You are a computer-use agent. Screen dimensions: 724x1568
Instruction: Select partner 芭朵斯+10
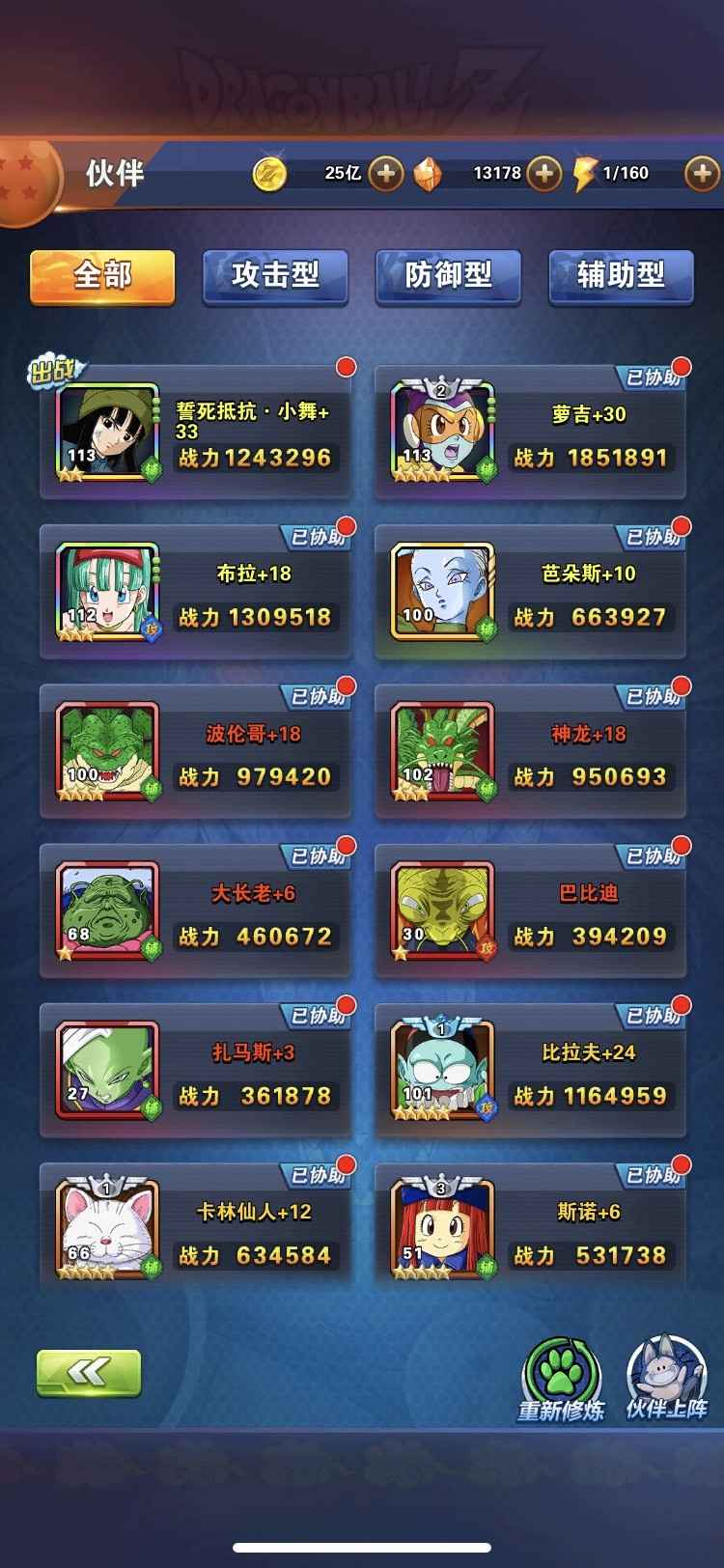click(530, 593)
